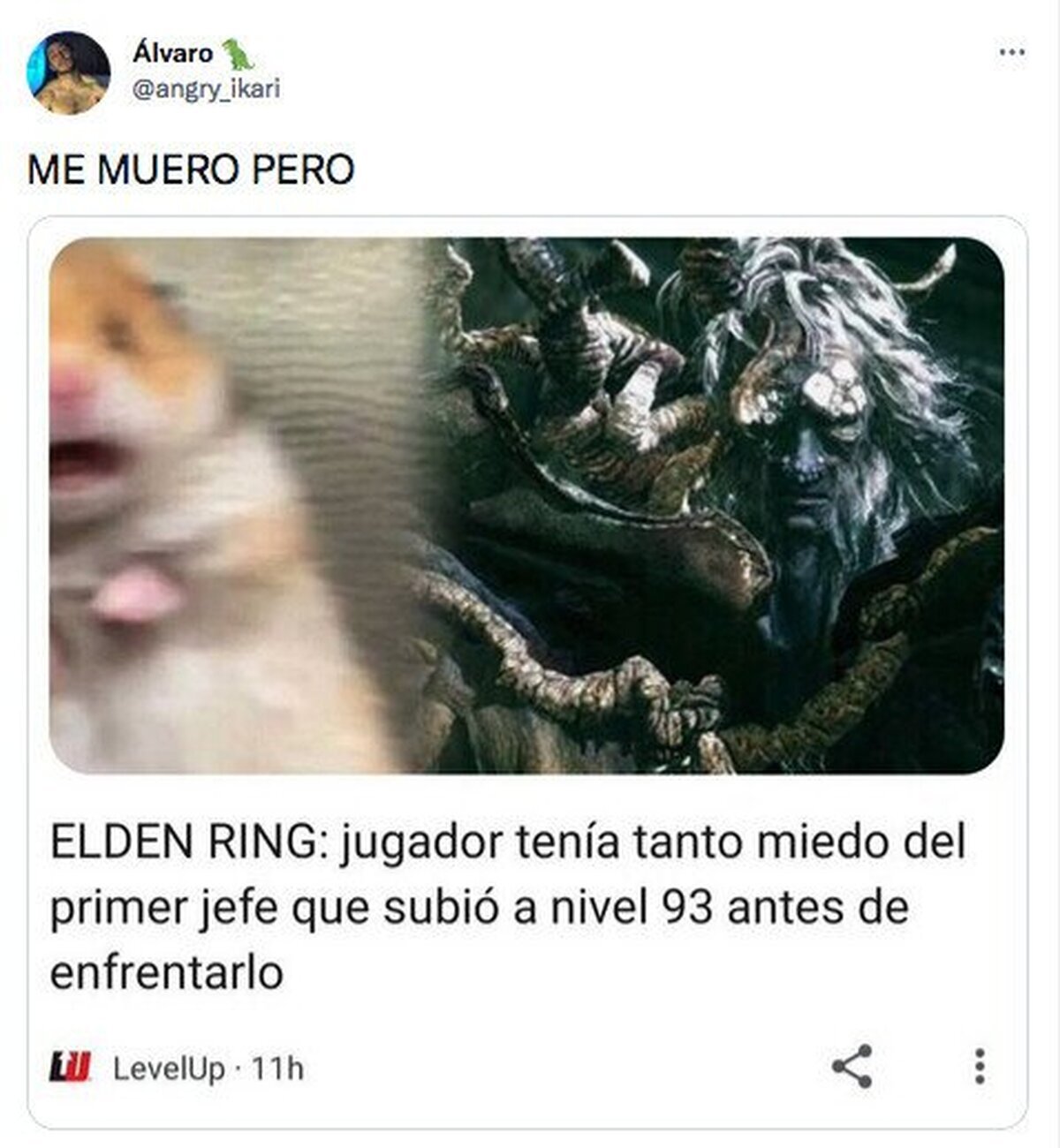Open the article card's vertical overflow menu
The image size is (1060, 1148).
pos(980,1066)
